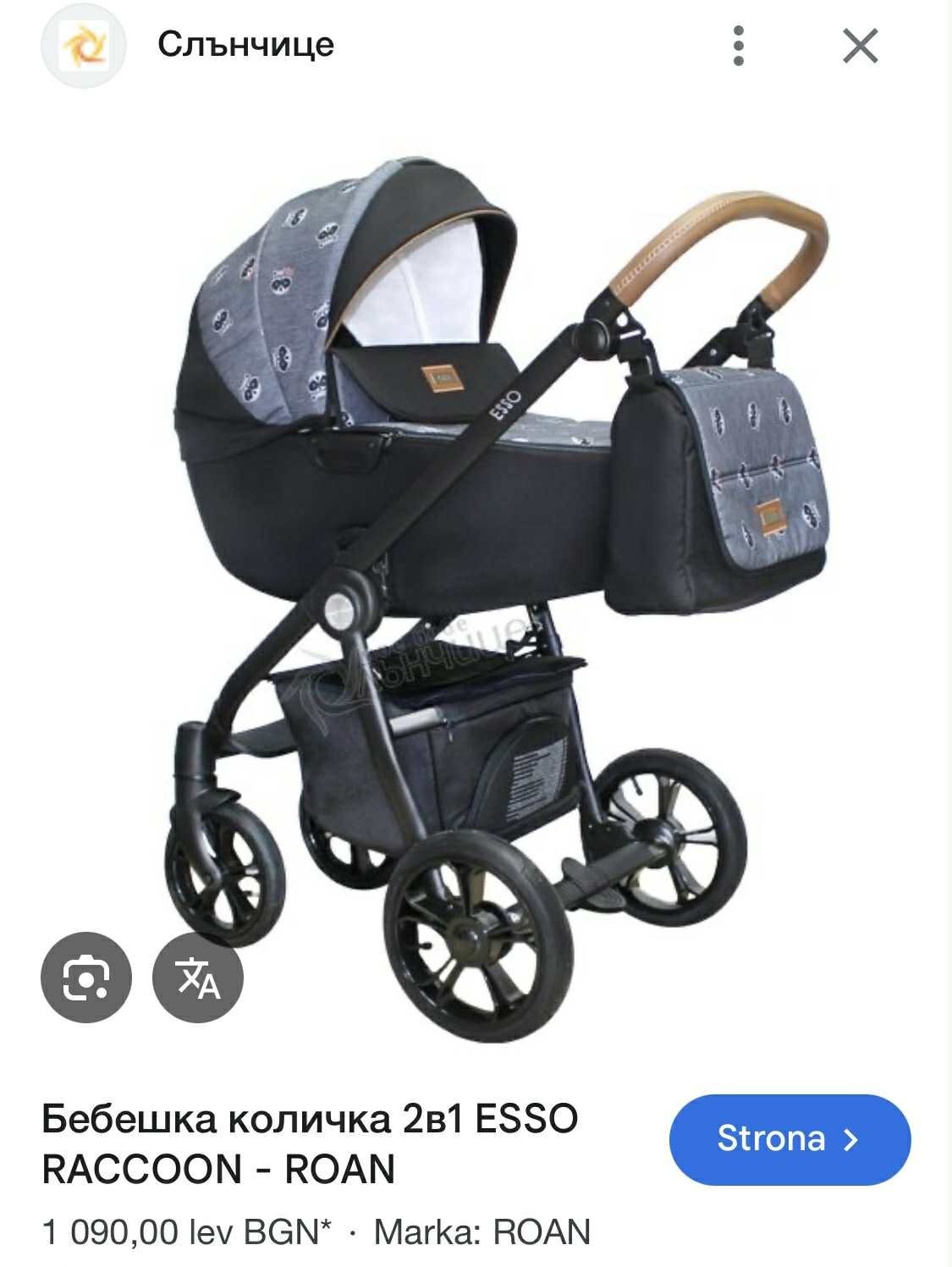Close the image viewer
This screenshot has width=952, height=1267.
tap(860, 46)
